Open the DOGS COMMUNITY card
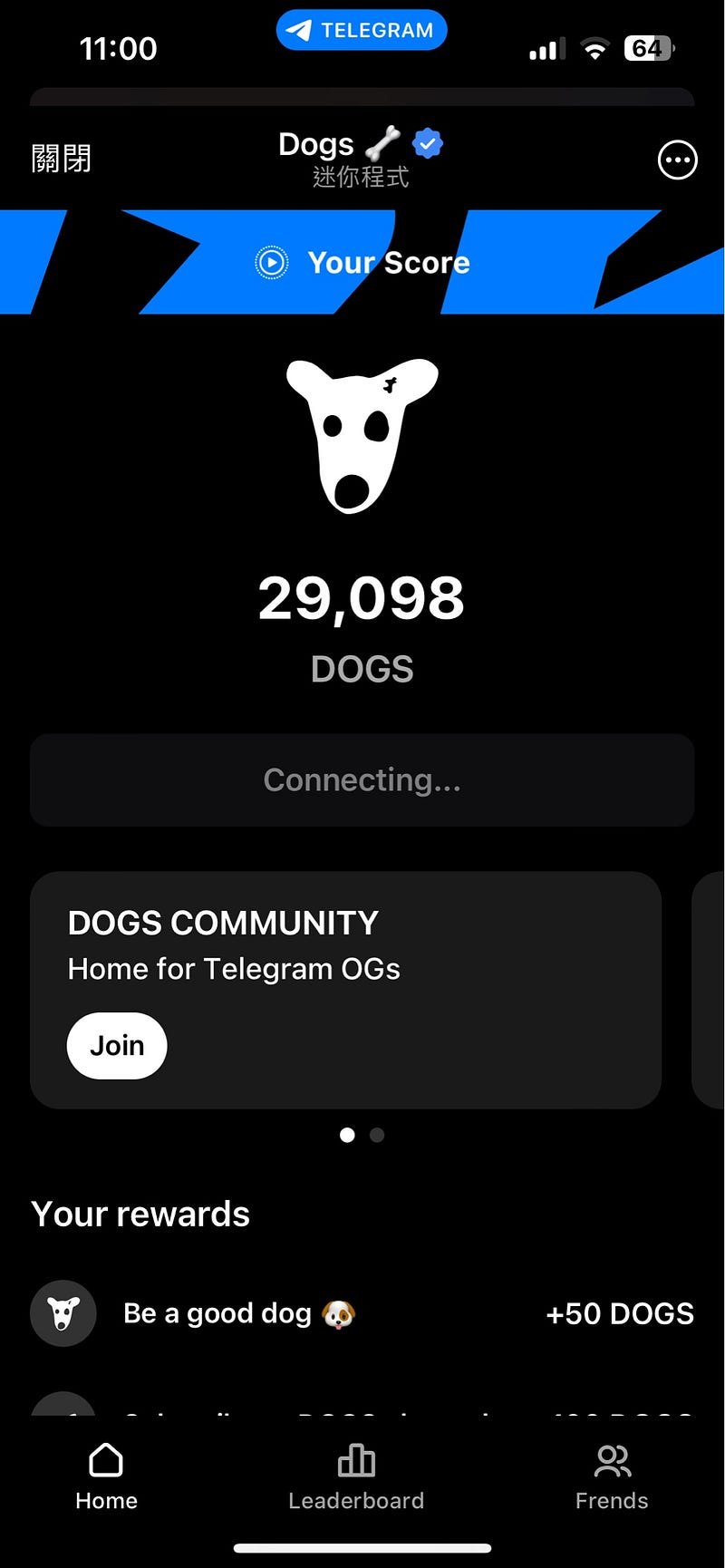Image resolution: width=725 pixels, height=1568 pixels. tap(345, 990)
